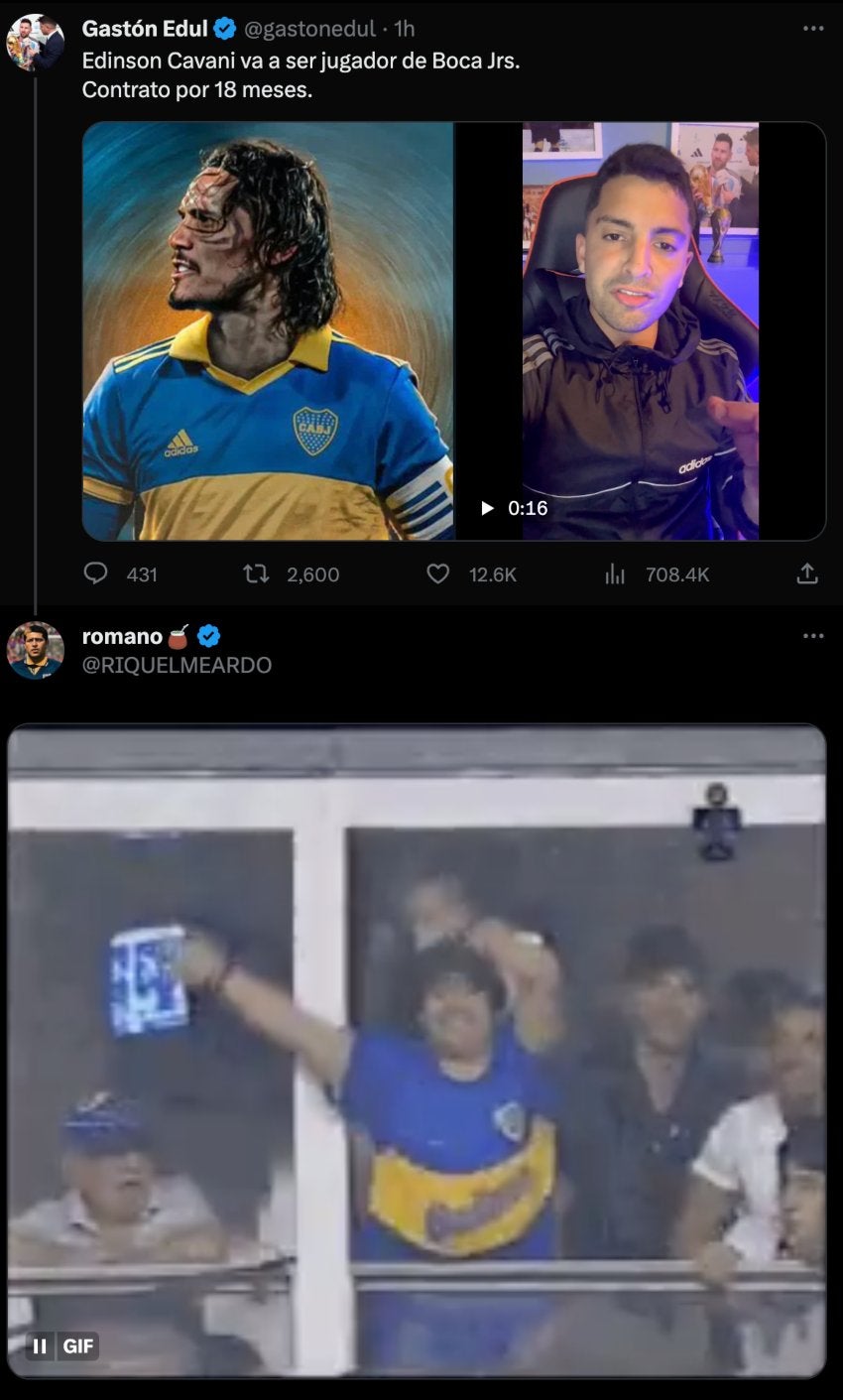Retweet Gastón Edul's Cavani post
Image resolution: width=843 pixels, height=1400 pixels.
[256, 573]
